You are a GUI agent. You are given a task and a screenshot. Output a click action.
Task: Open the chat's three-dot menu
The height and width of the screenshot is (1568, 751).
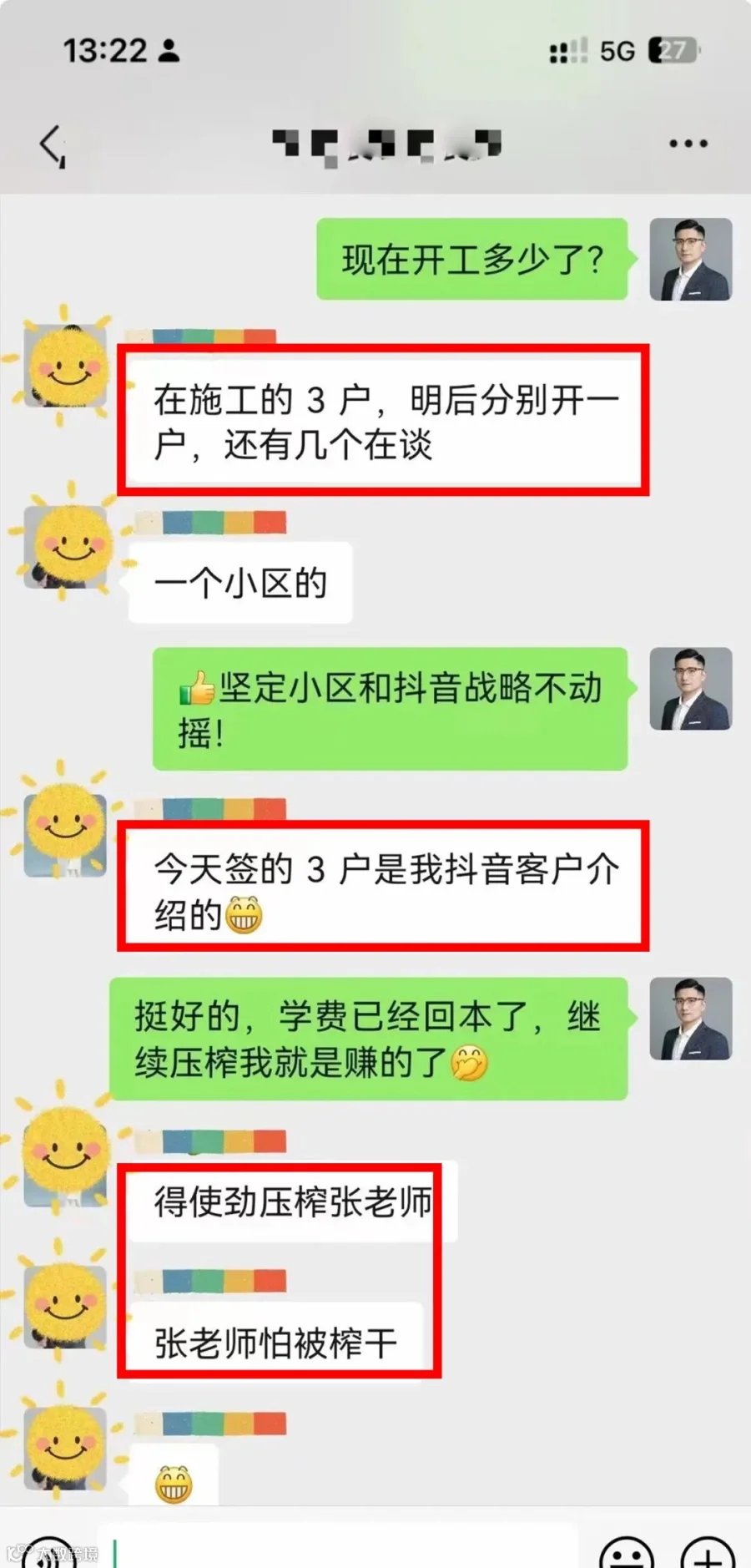tap(688, 144)
